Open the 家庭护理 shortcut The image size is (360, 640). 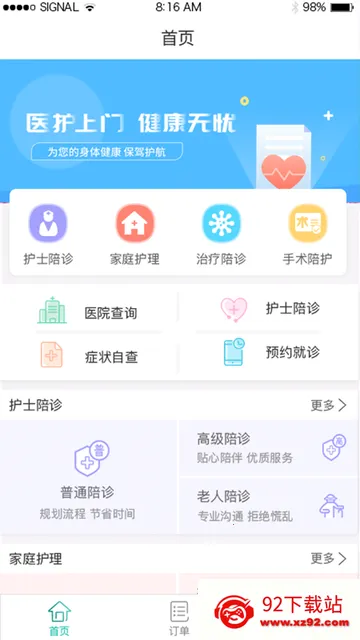coord(135,235)
